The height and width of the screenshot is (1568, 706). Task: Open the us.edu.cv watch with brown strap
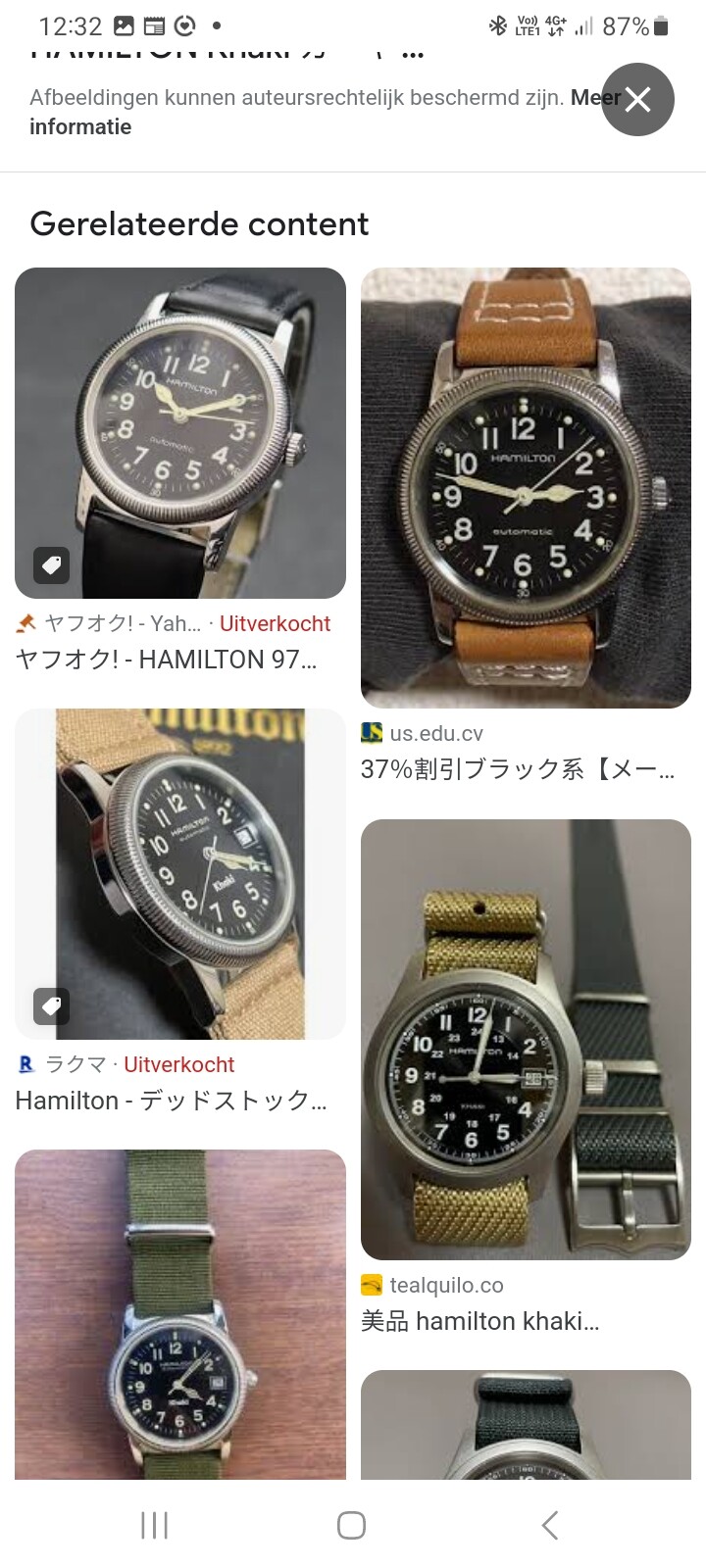pyautogui.click(x=526, y=488)
